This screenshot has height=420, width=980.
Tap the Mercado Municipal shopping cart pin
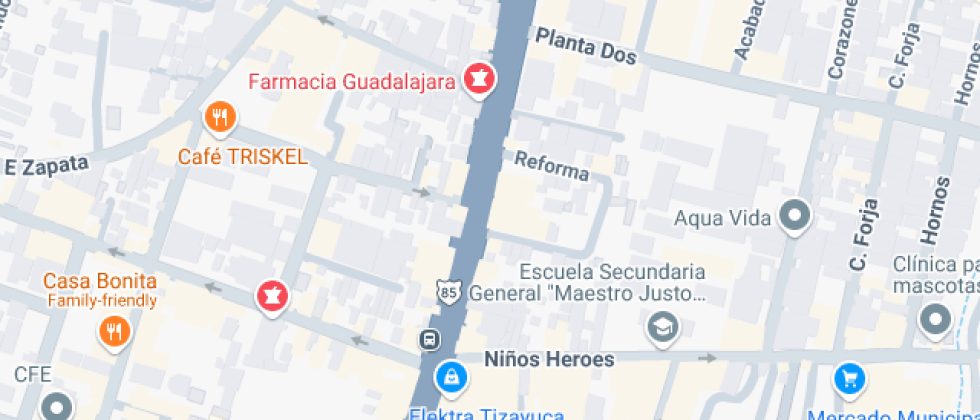tap(849, 378)
